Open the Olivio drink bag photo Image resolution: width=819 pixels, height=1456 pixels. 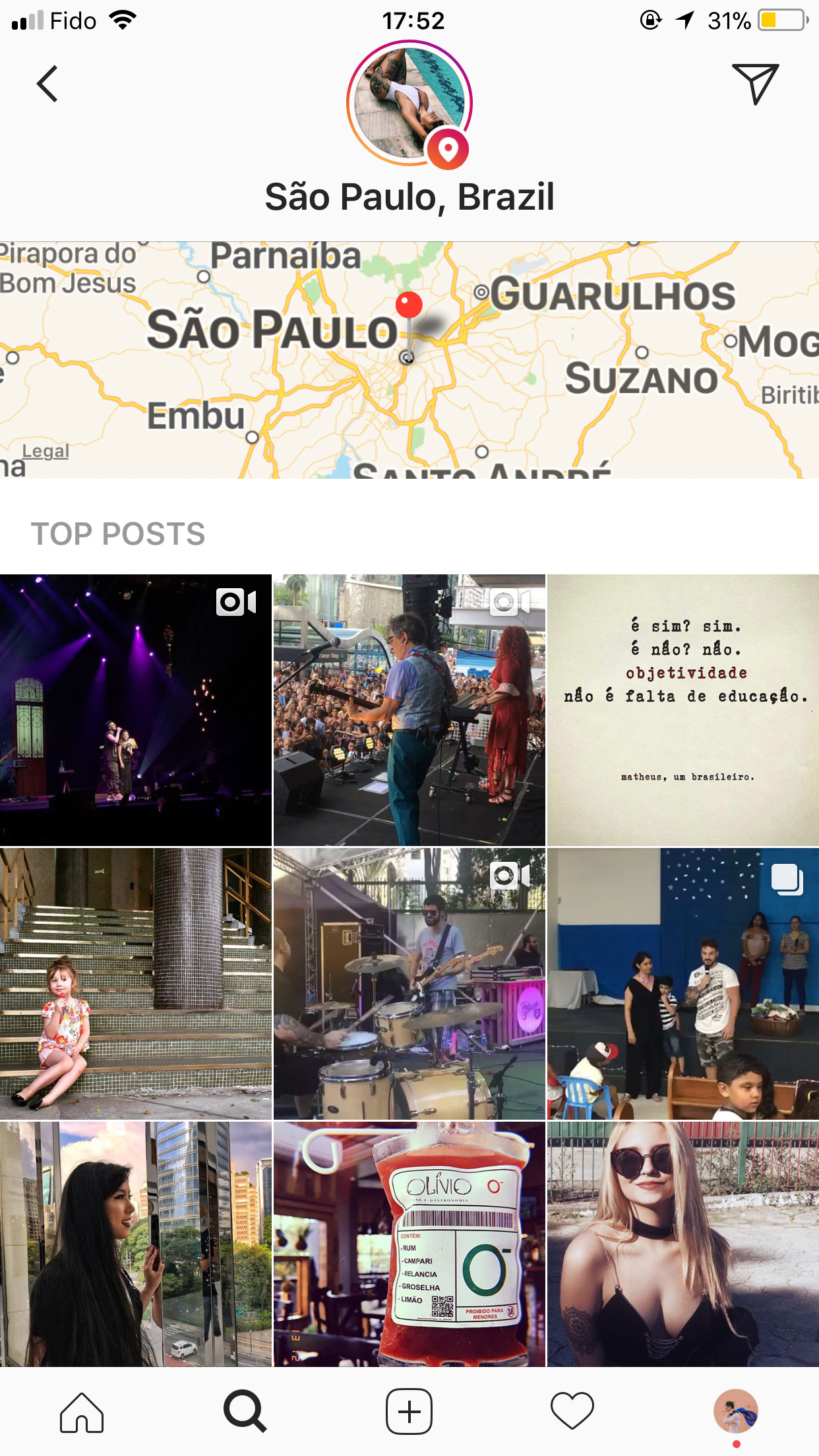[409, 1244]
